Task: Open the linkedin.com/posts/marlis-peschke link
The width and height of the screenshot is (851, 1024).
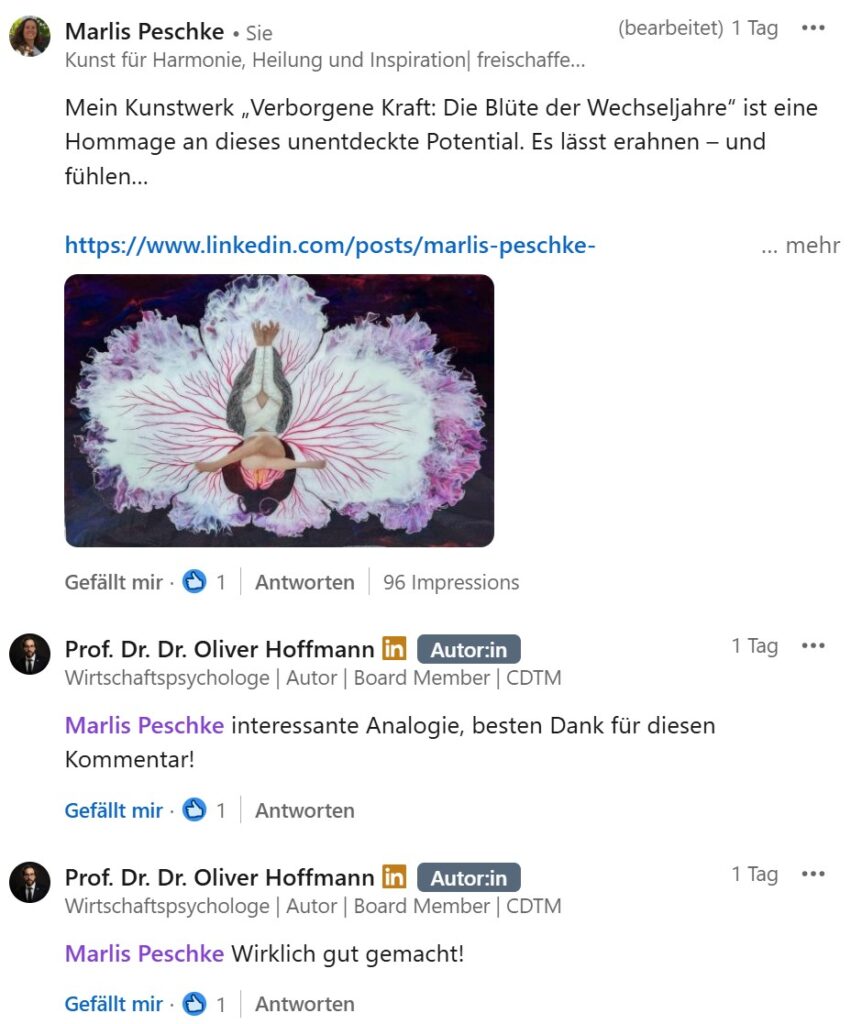Action: (330, 245)
